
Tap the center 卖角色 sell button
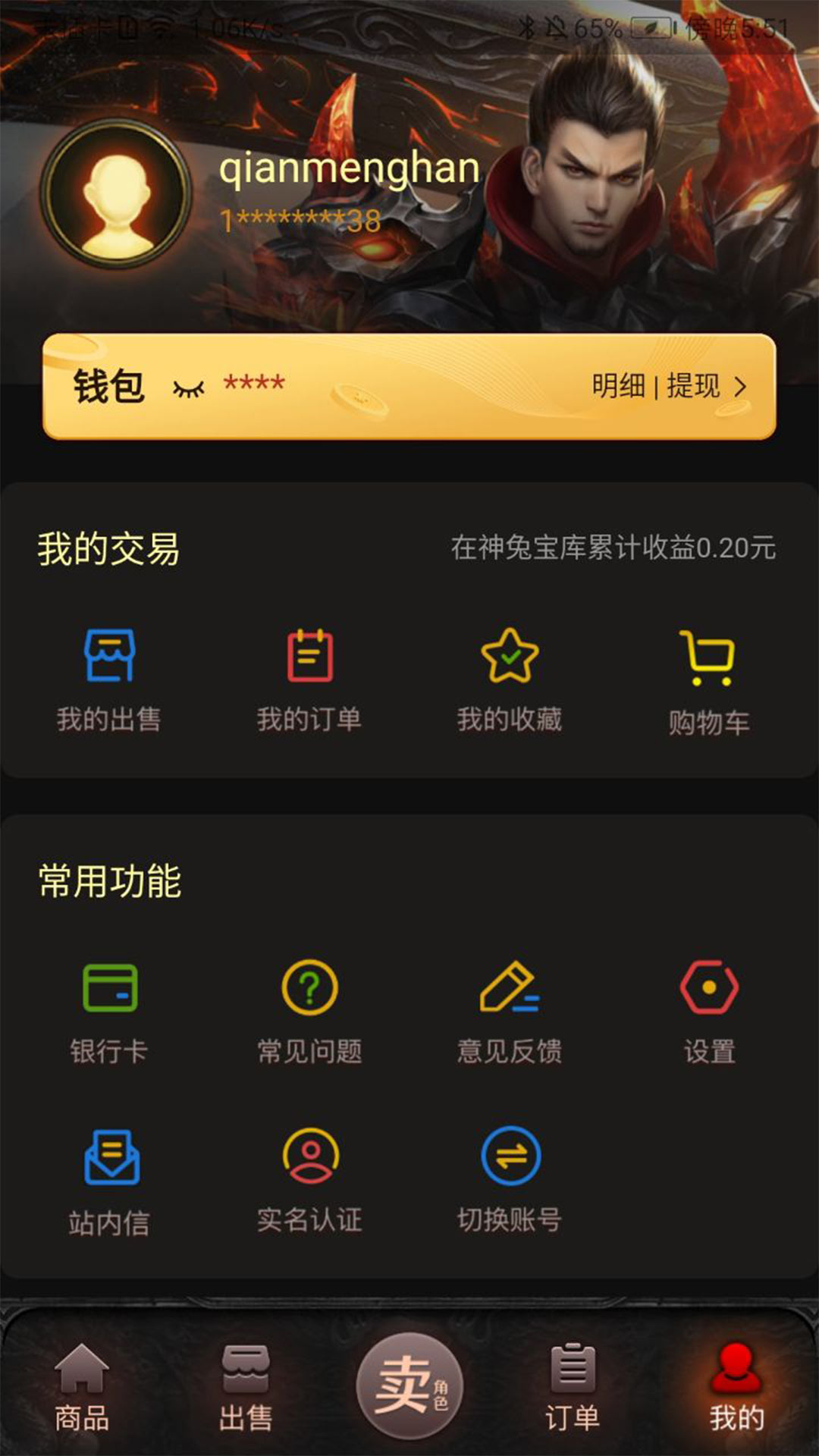pos(409,1385)
